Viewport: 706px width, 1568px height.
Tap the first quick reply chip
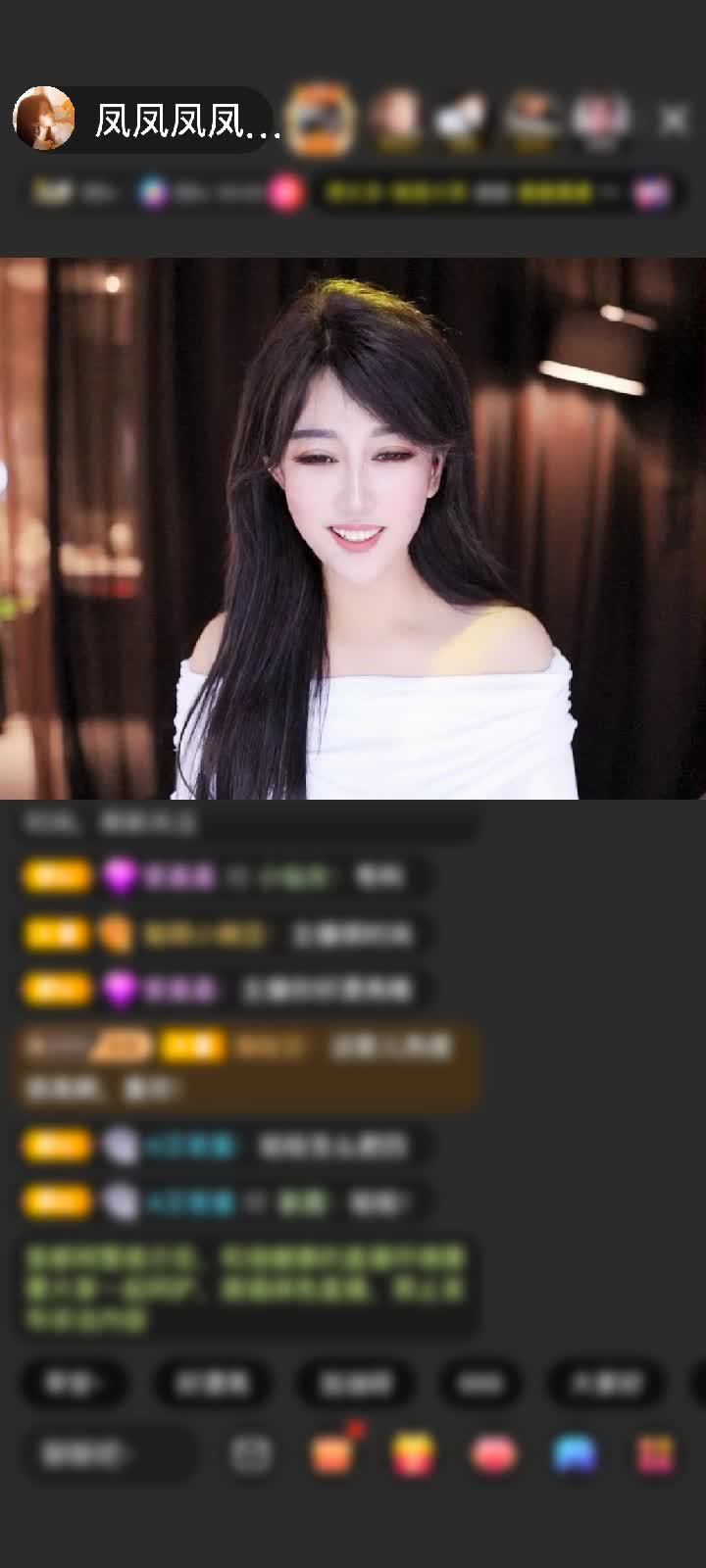(75, 1383)
